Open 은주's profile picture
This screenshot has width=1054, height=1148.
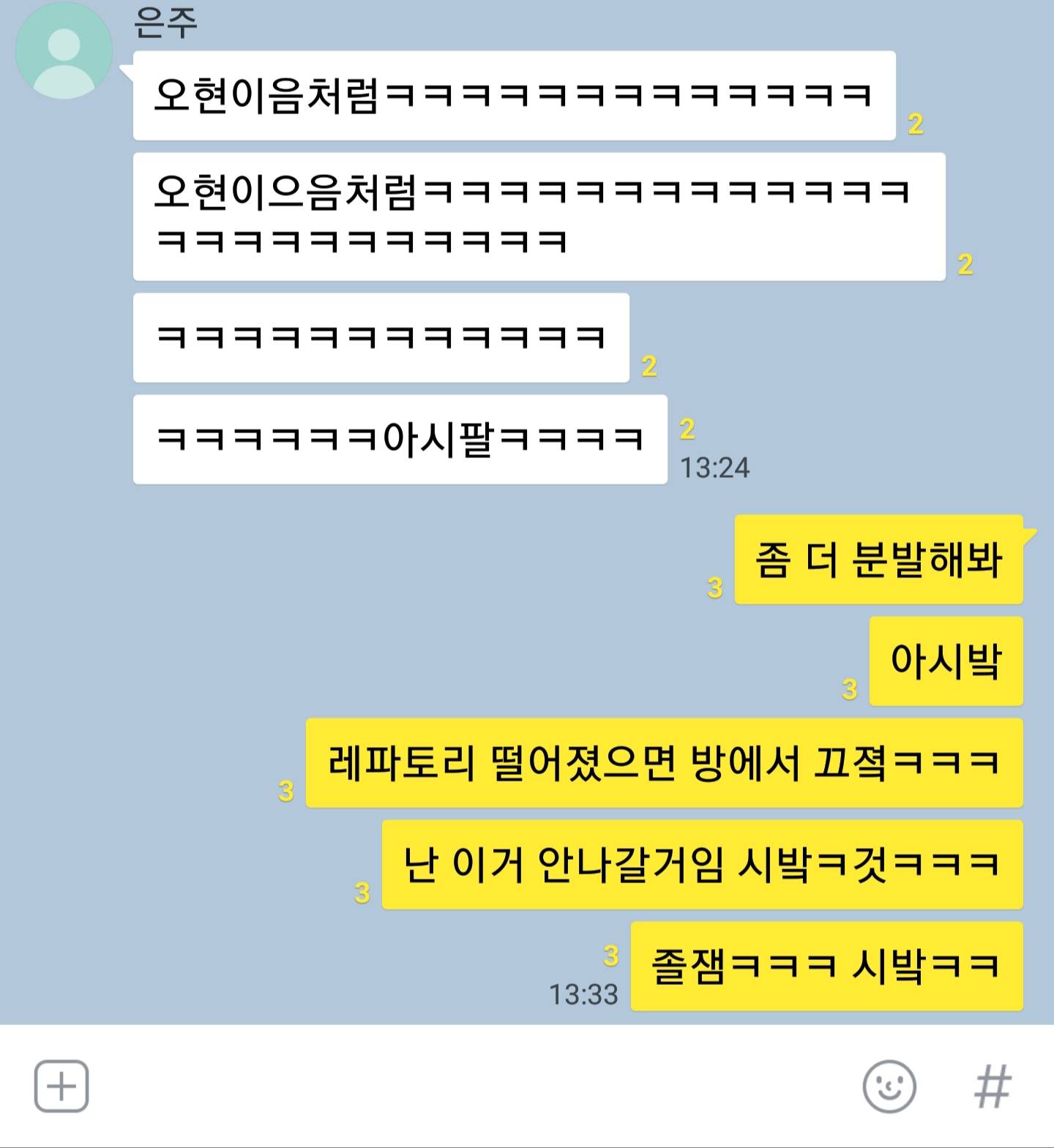click(x=64, y=52)
